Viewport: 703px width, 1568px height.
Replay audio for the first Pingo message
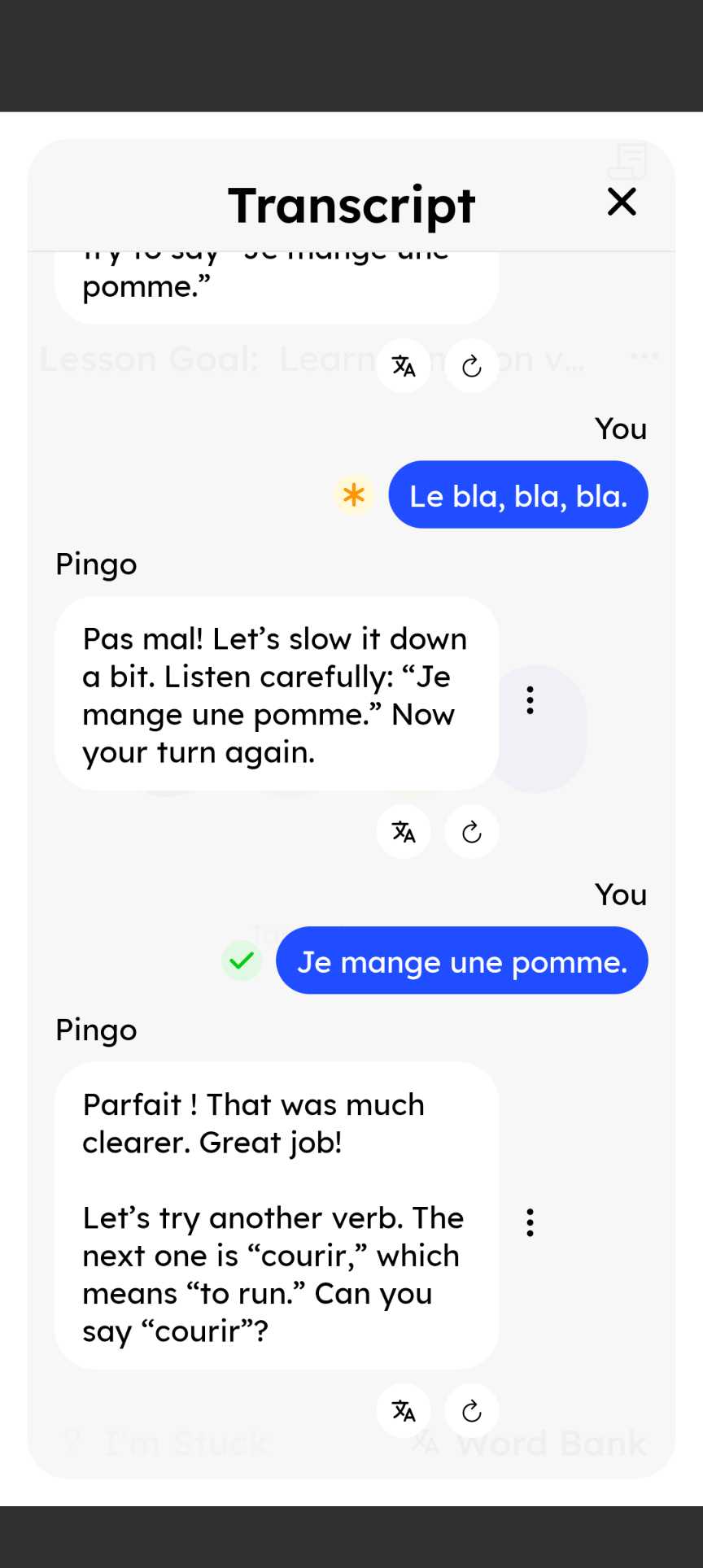[471, 367]
